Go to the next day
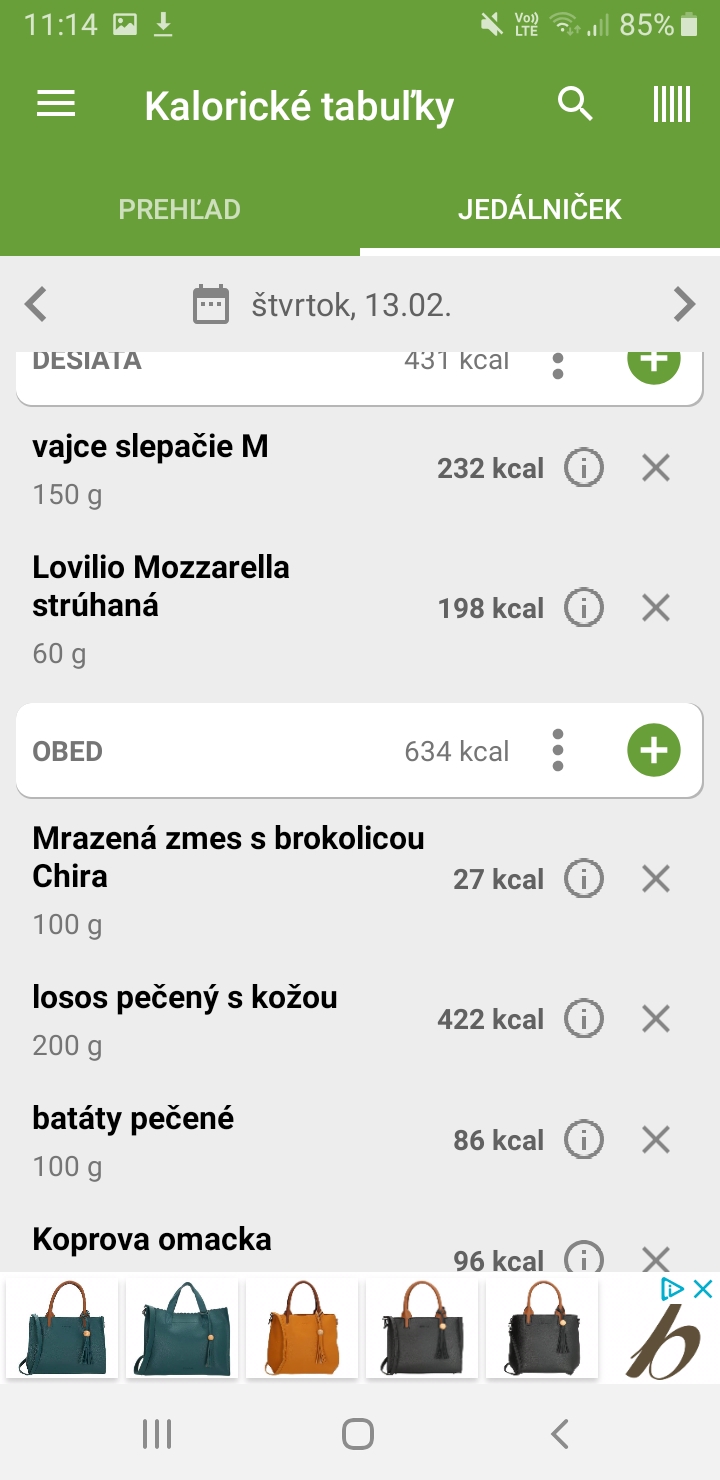The image size is (720, 1480). (x=684, y=304)
